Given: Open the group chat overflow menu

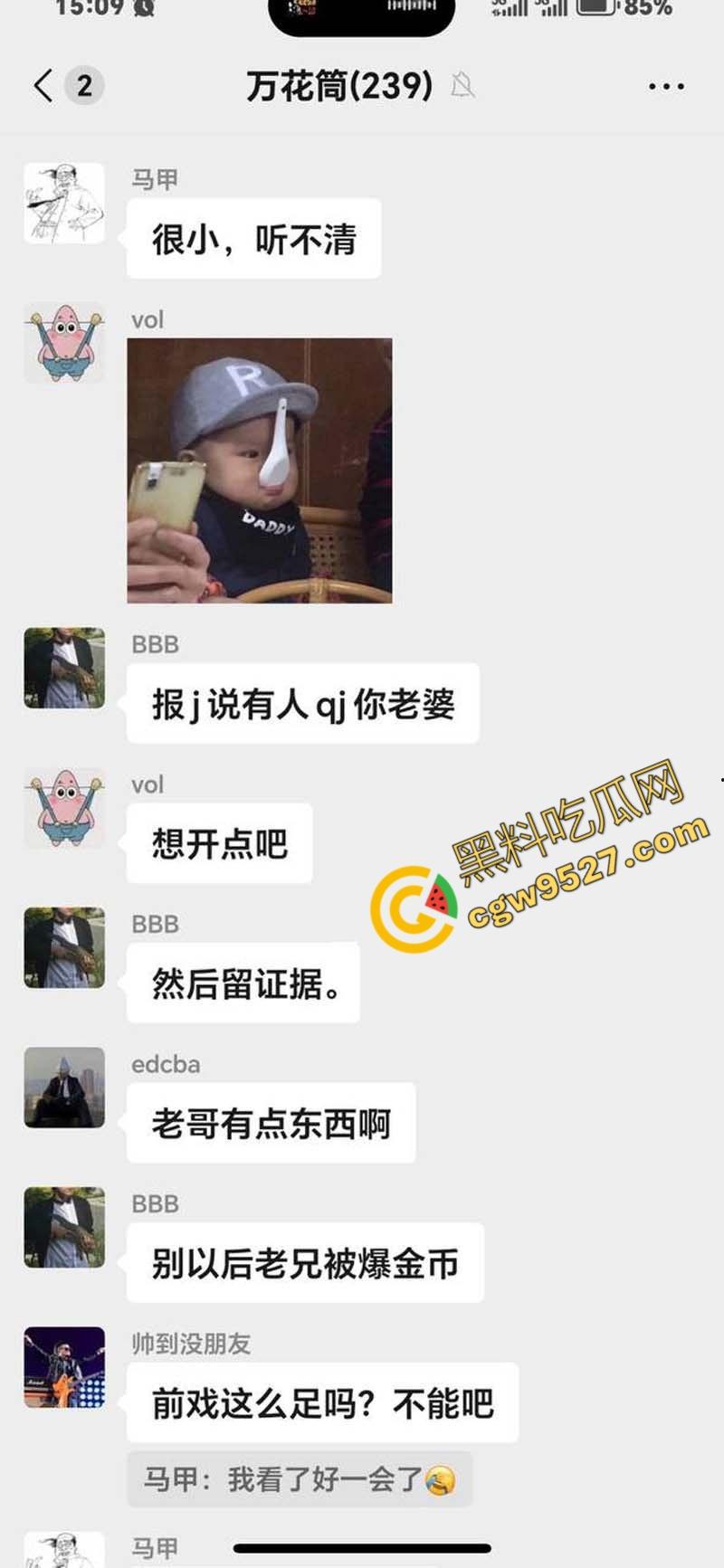Looking at the screenshot, I should (x=666, y=87).
